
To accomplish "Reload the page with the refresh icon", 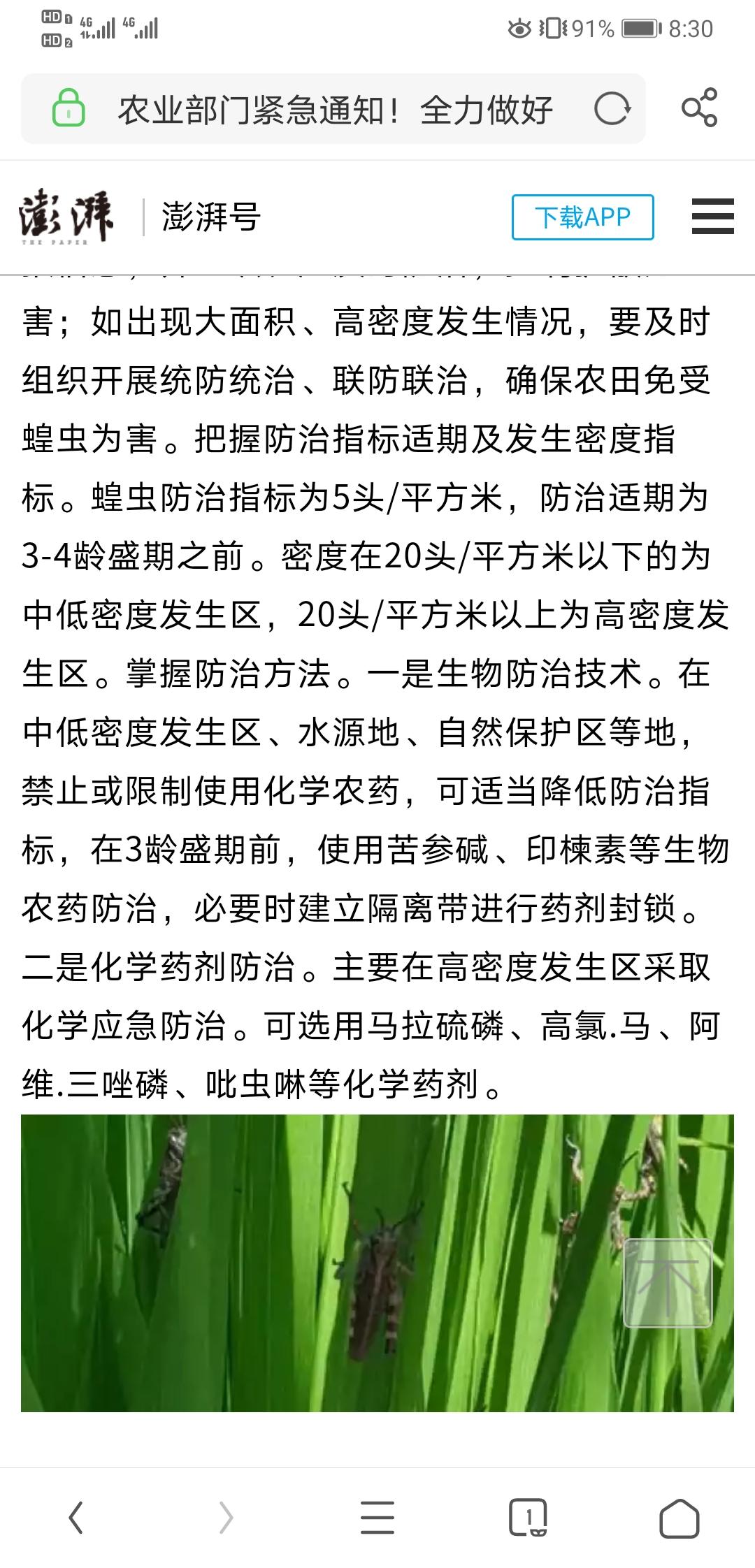I will 612,109.
